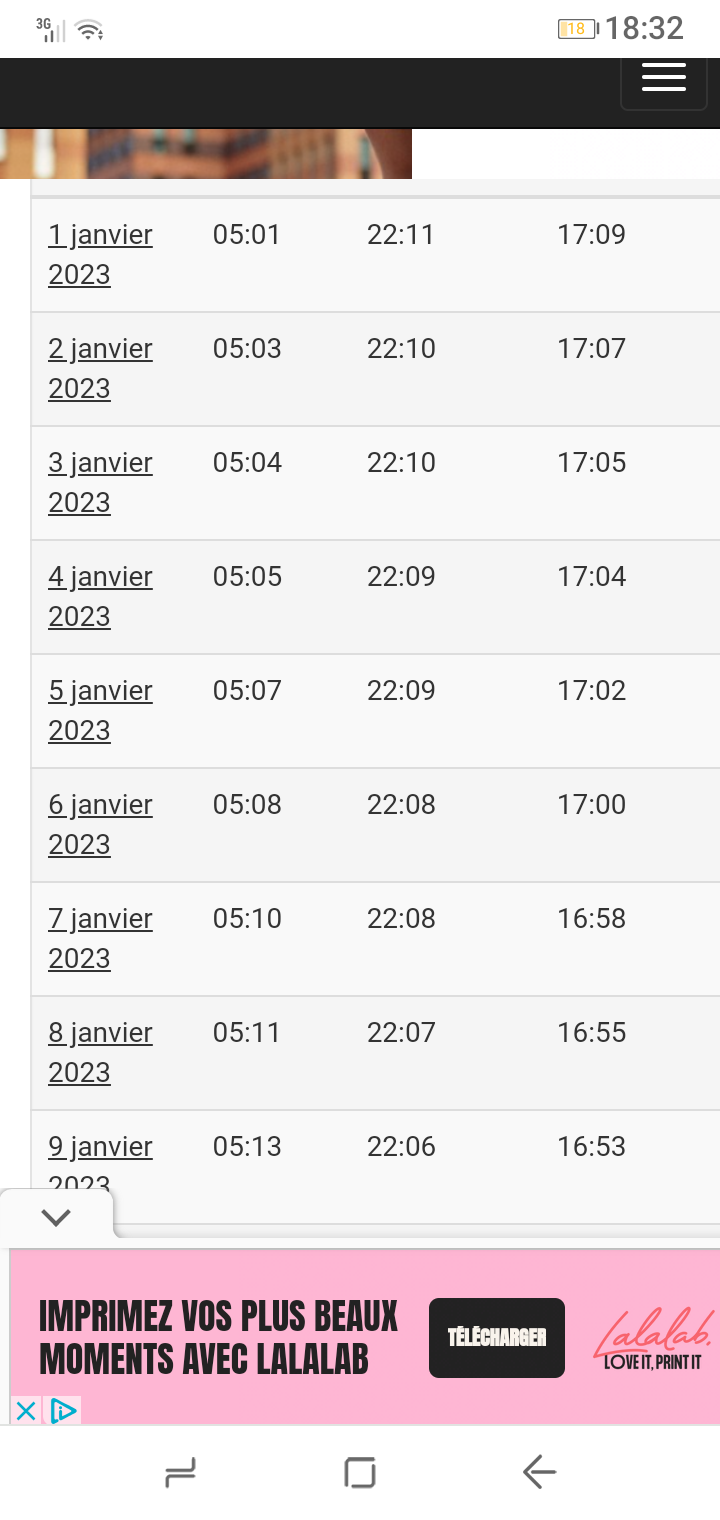Open the 1 janvier 2023 link
The image size is (720, 1520).
100,254
